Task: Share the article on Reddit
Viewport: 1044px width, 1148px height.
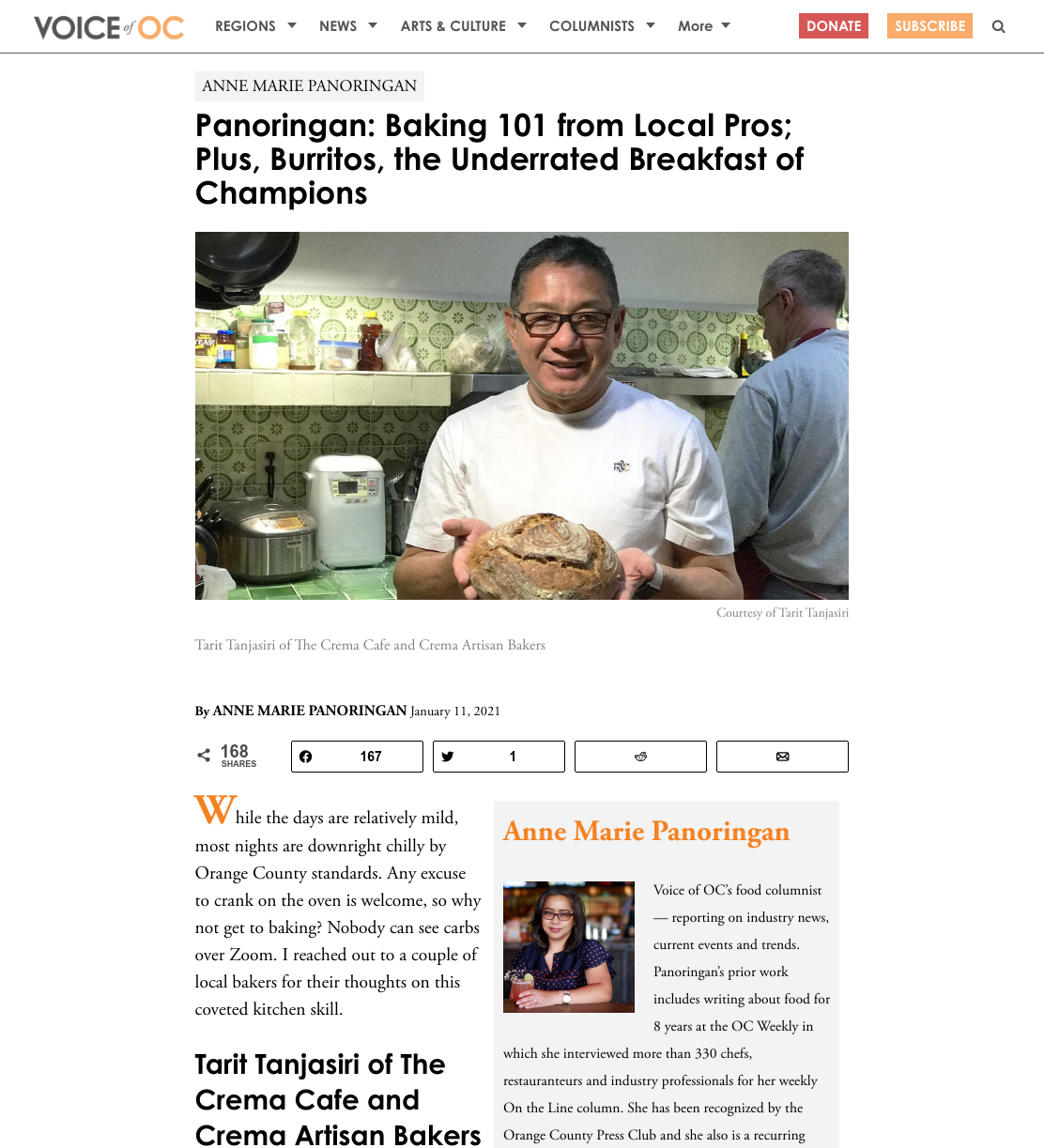Action: [640, 757]
